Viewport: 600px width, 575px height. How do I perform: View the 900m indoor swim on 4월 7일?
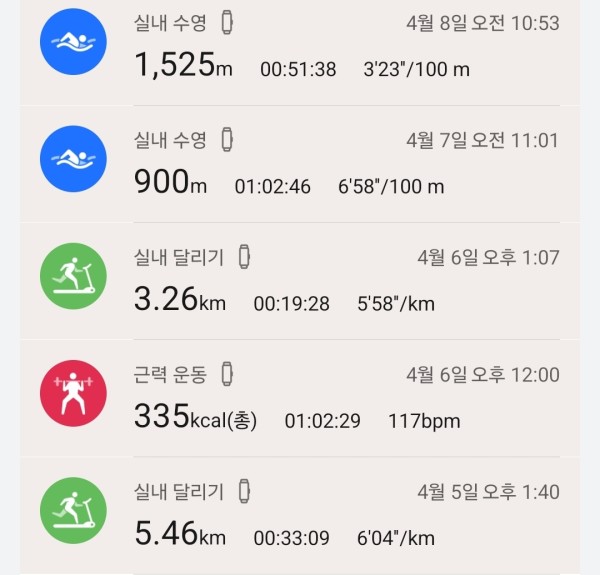click(300, 164)
